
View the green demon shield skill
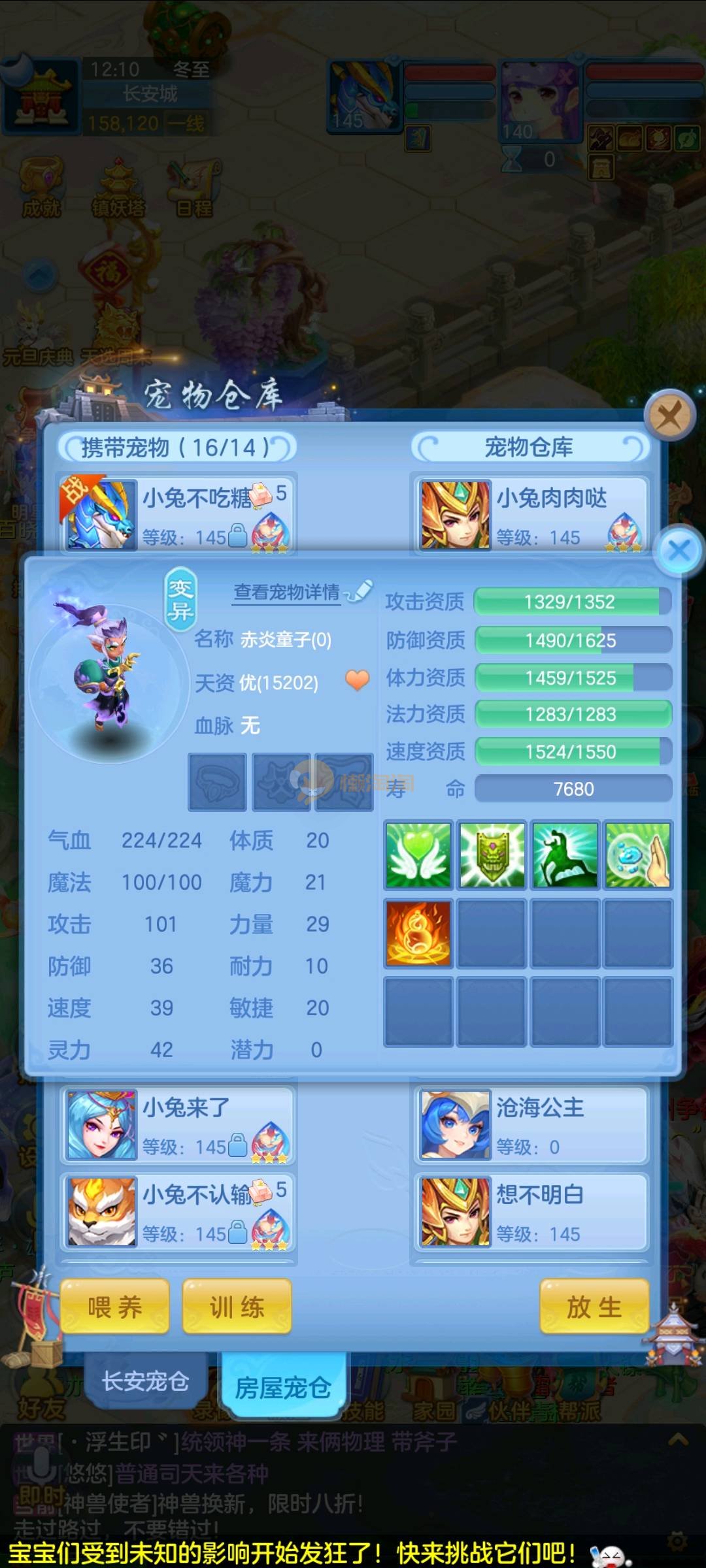(492, 855)
